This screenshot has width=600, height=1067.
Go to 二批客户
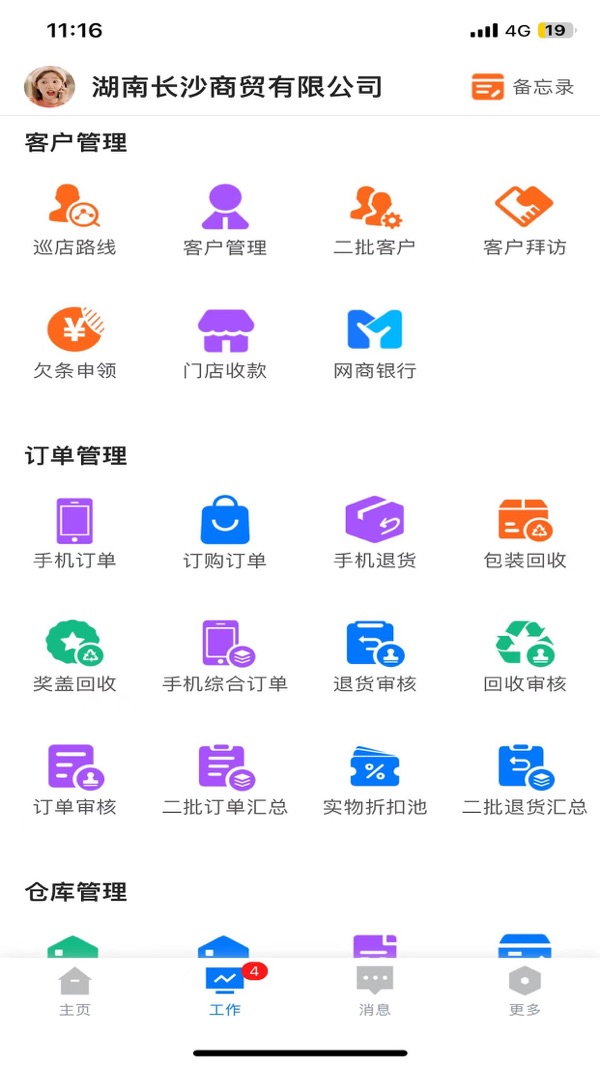375,219
